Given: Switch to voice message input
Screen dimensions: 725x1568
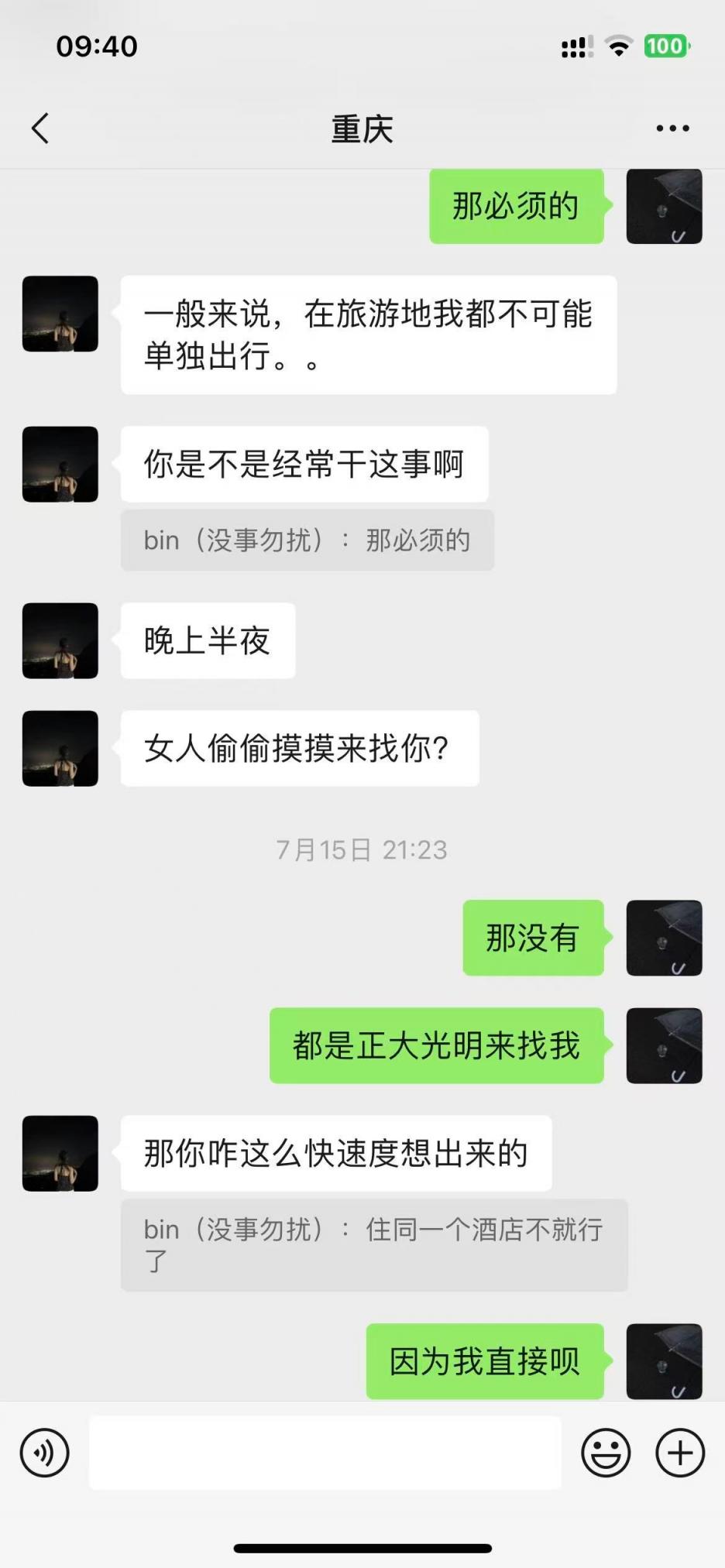Looking at the screenshot, I should [x=44, y=1453].
